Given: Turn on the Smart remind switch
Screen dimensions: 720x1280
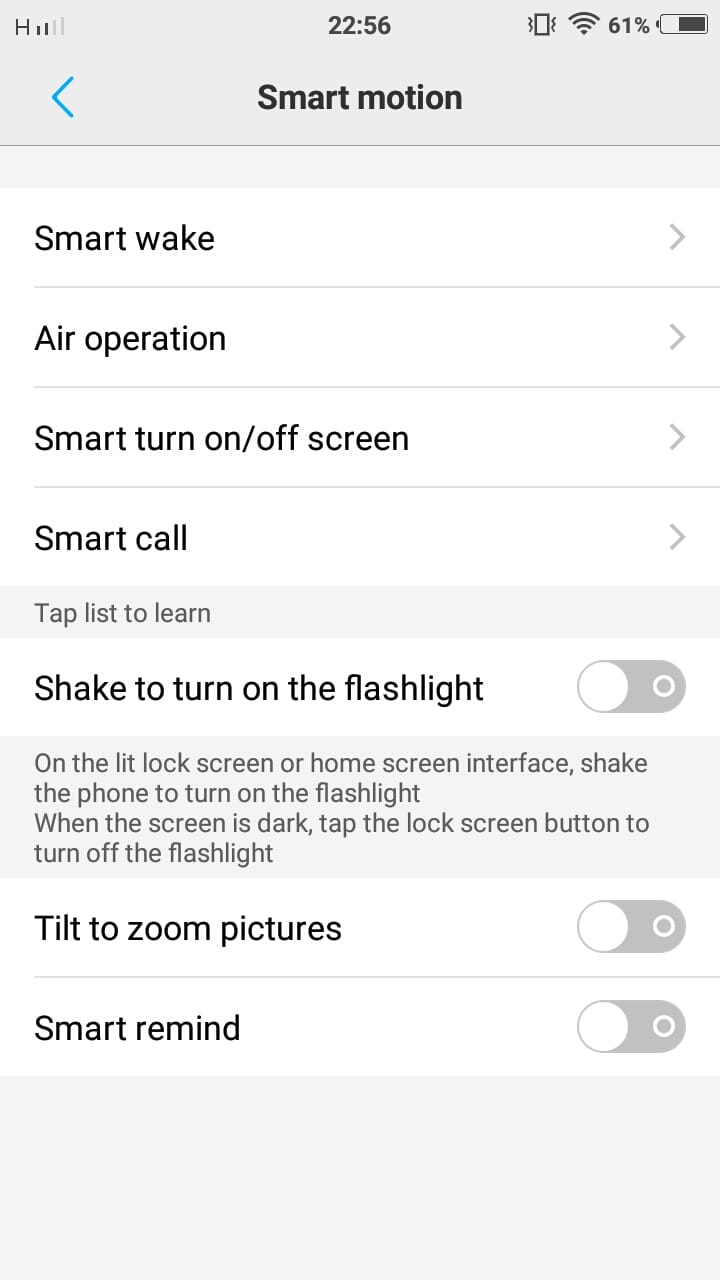Looking at the screenshot, I should [x=631, y=1027].
